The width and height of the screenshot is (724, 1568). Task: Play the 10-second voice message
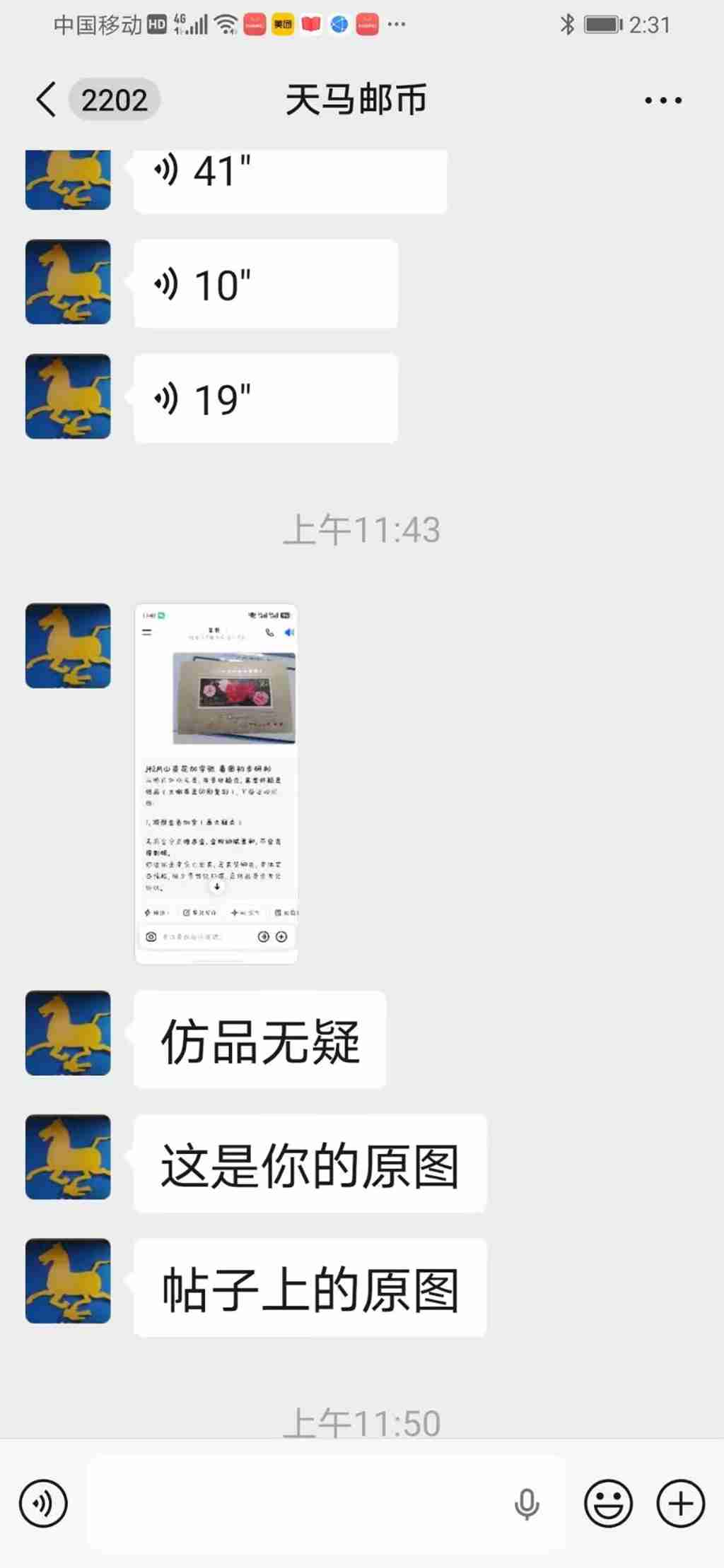[266, 284]
